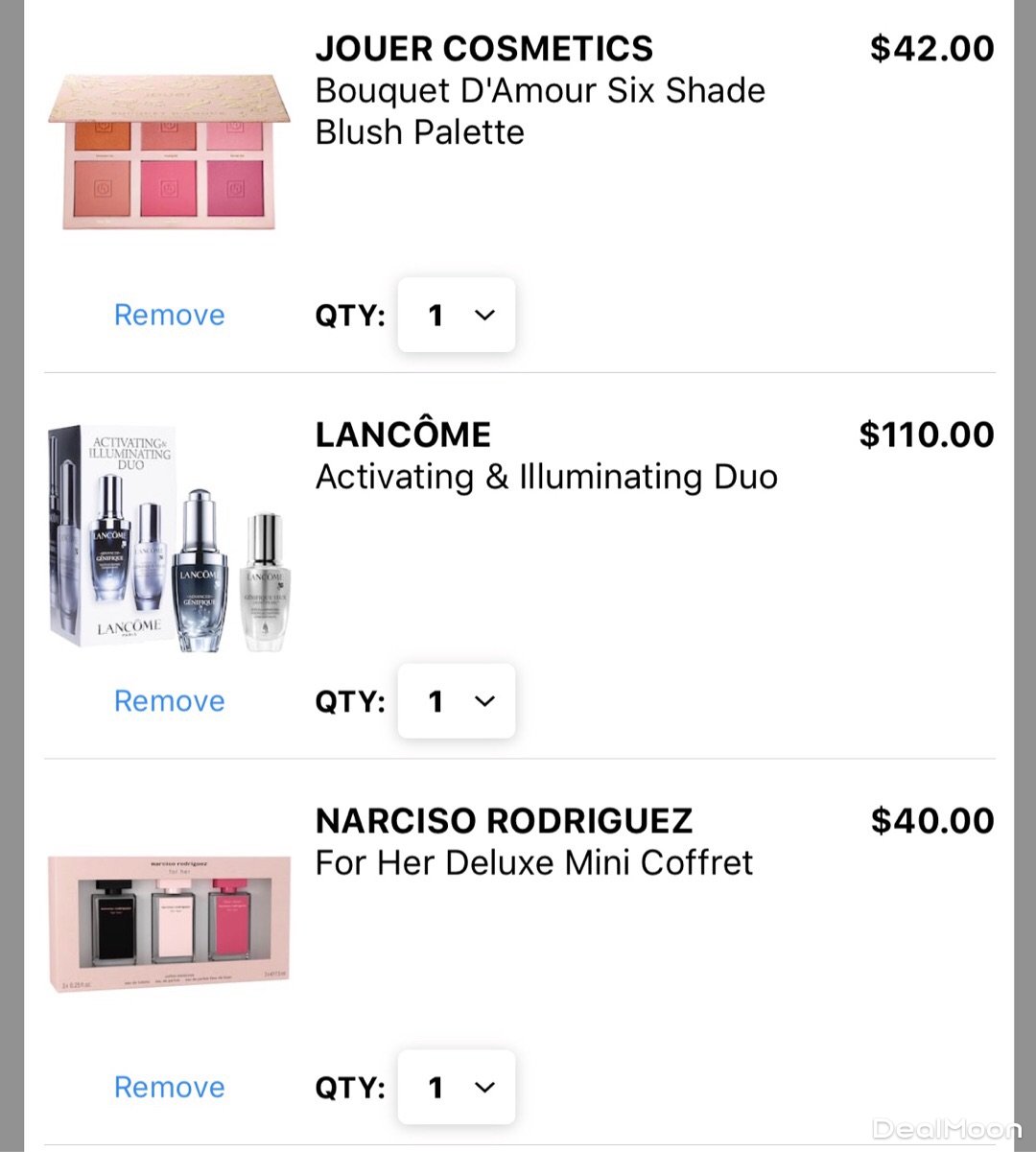This screenshot has height=1152, width=1036.
Task: Open the Narciso Rodriguez coffret product image
Action: click(169, 924)
